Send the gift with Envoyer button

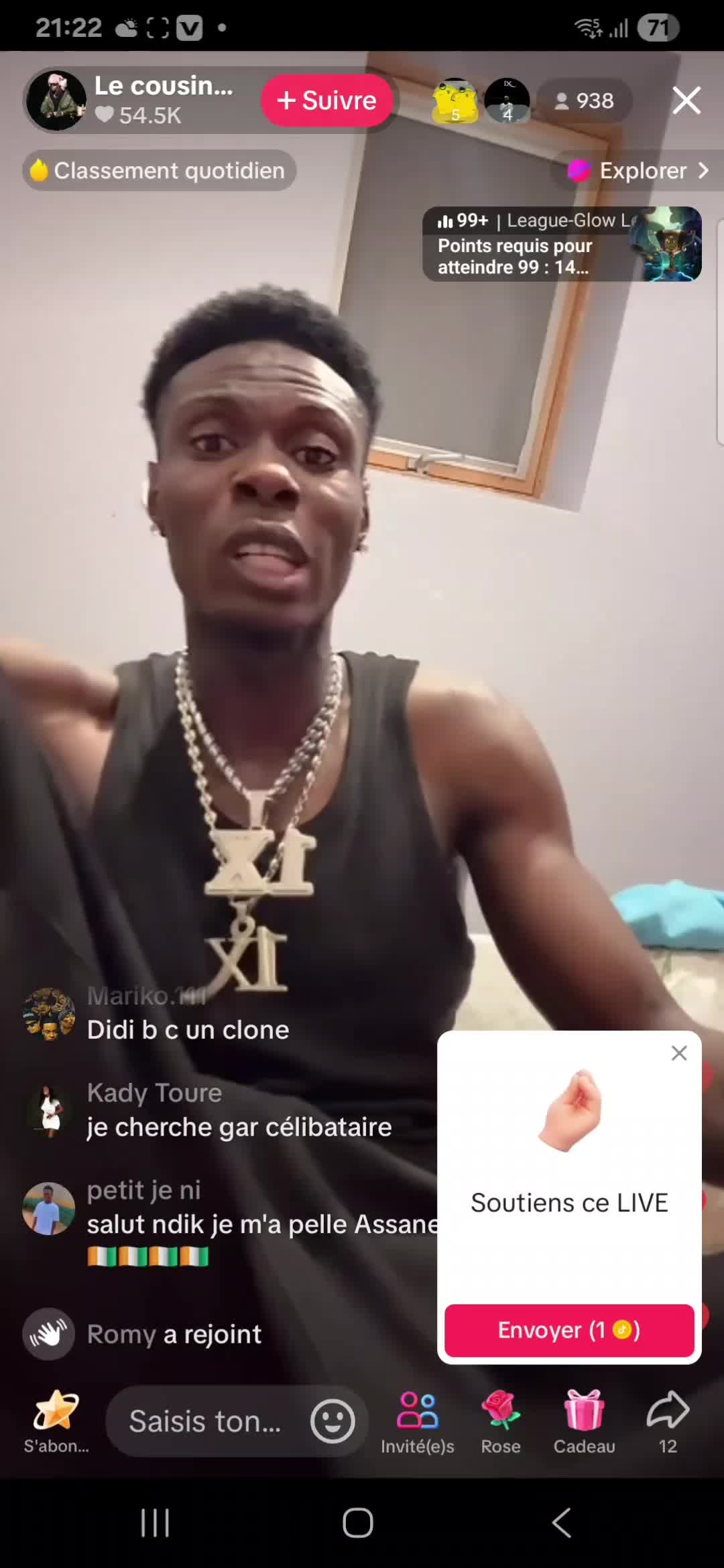click(x=569, y=1330)
